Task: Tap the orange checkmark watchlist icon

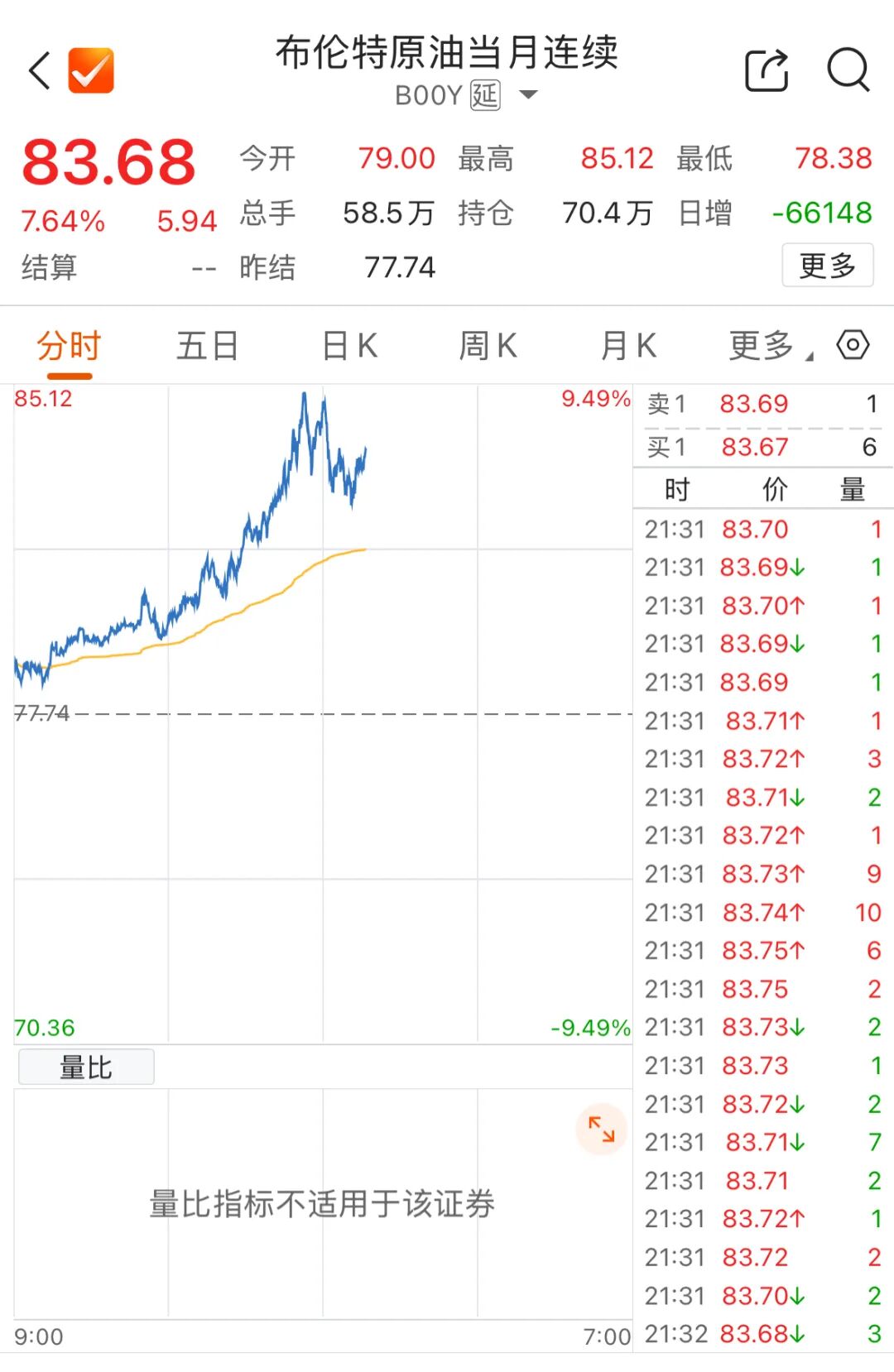Action: point(91,70)
